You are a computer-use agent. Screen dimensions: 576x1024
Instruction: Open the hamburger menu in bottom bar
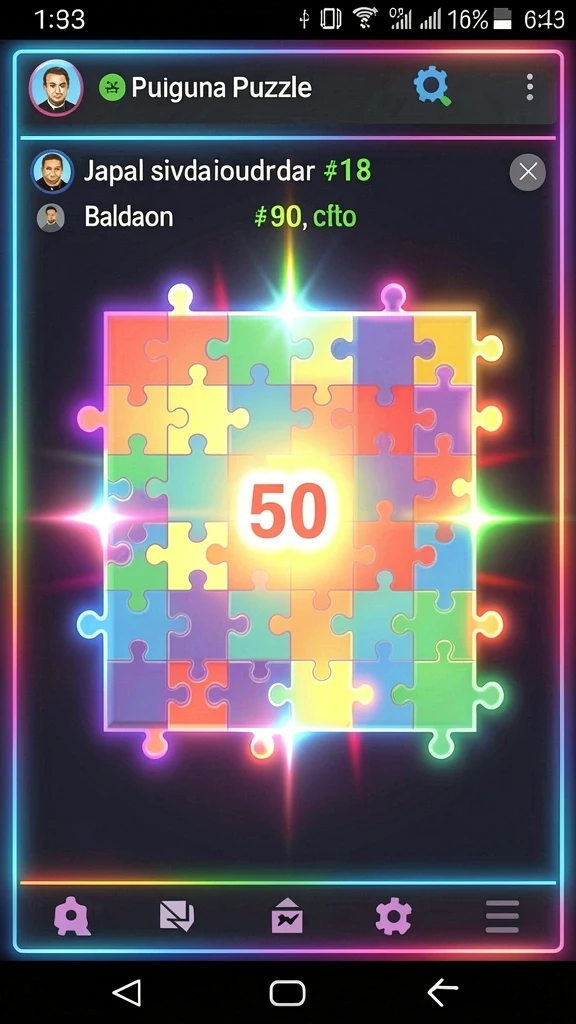click(503, 916)
